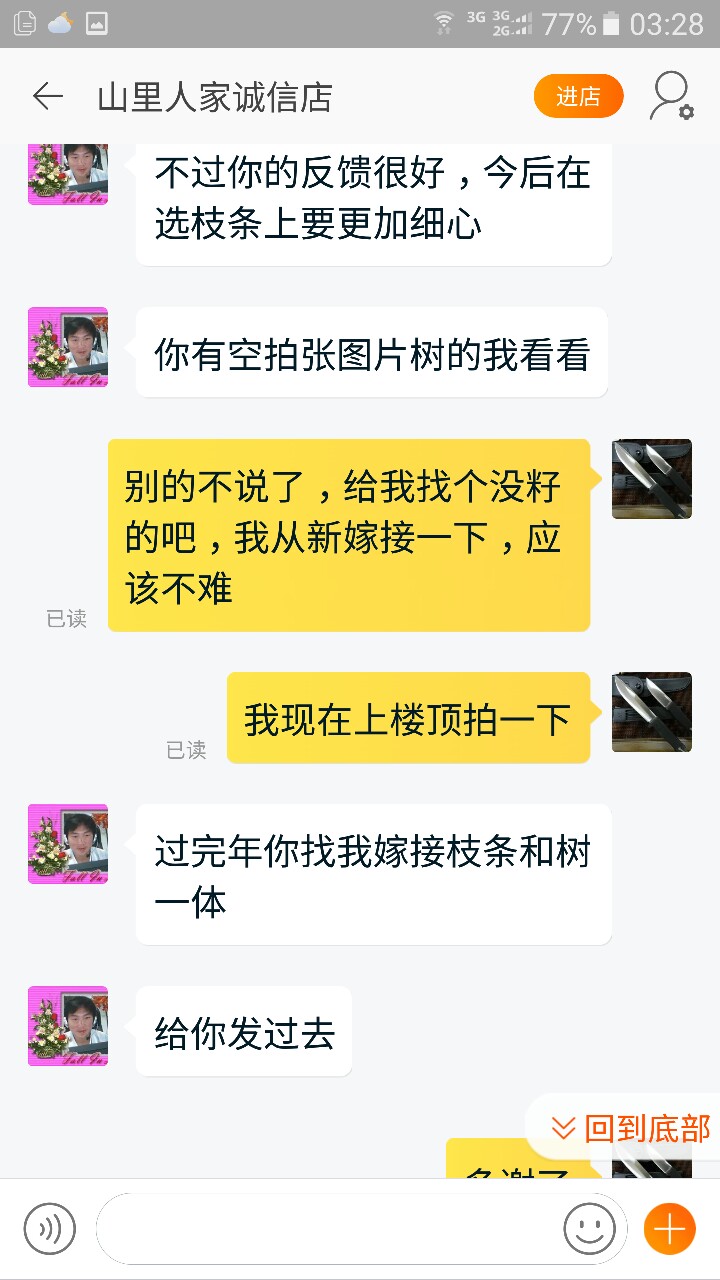Open the contact settings profile icon
This screenshot has height=1280, width=720.
pyautogui.click(x=671, y=97)
